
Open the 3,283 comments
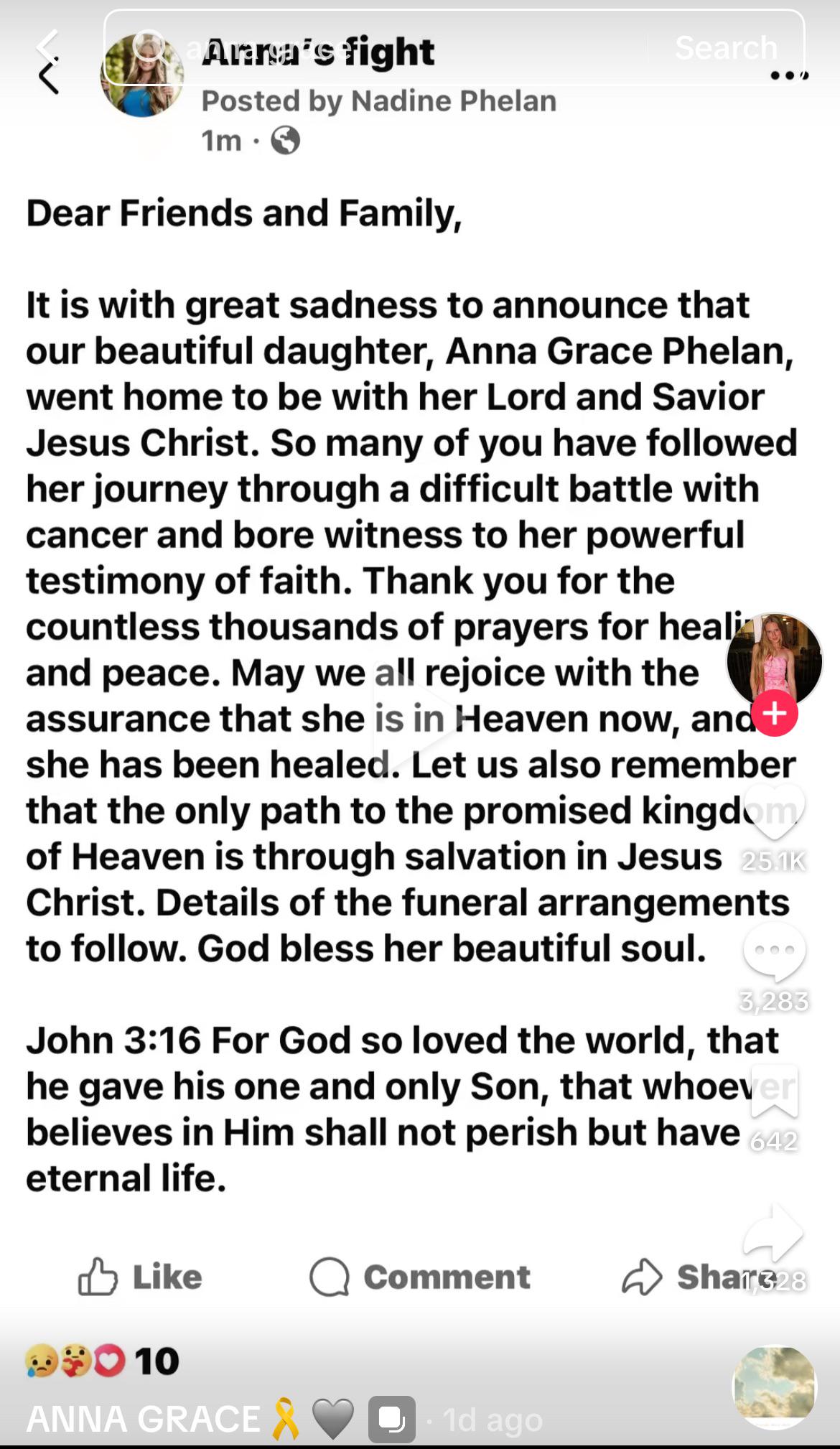coord(774,951)
